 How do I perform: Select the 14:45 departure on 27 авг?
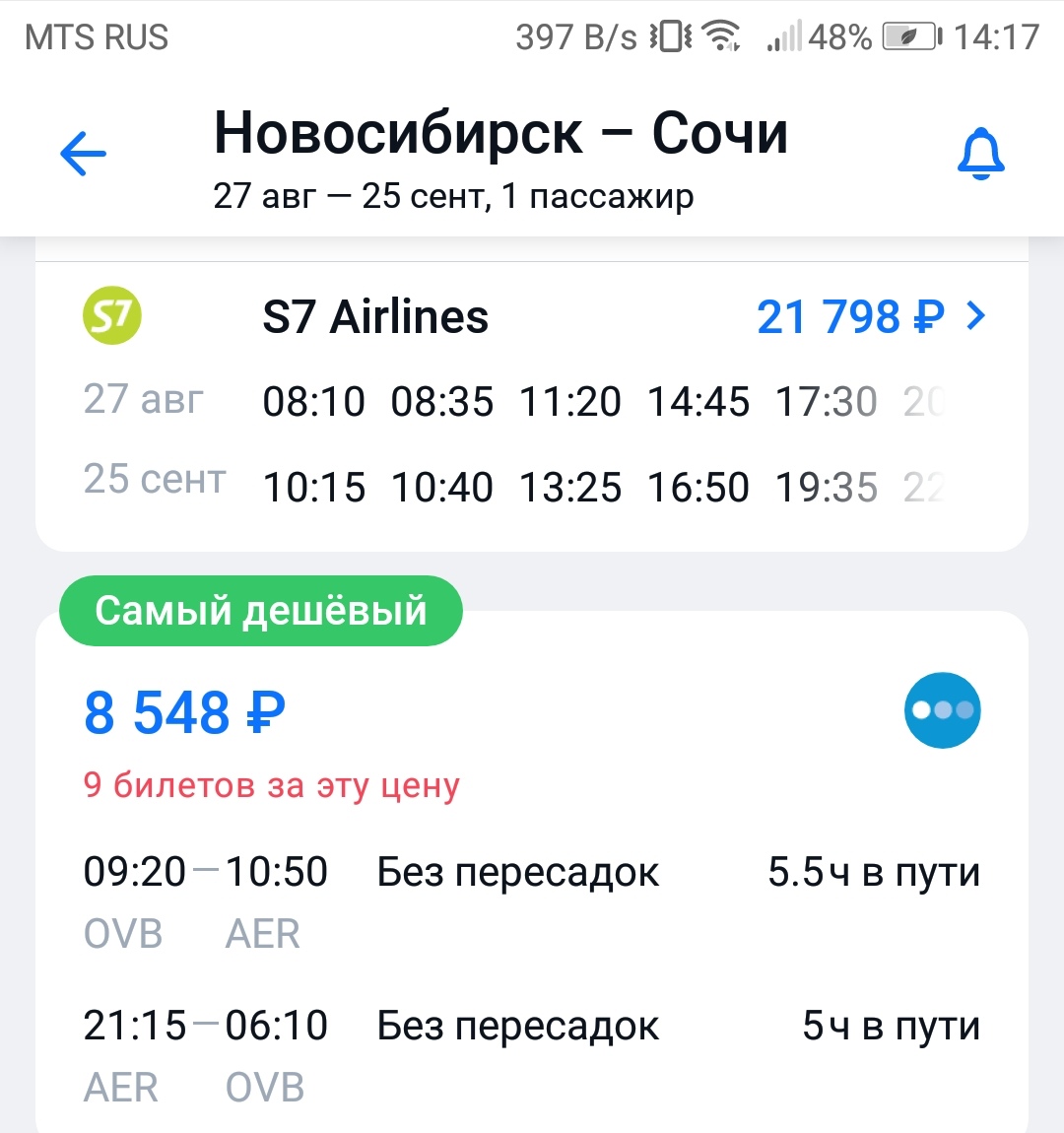click(698, 402)
